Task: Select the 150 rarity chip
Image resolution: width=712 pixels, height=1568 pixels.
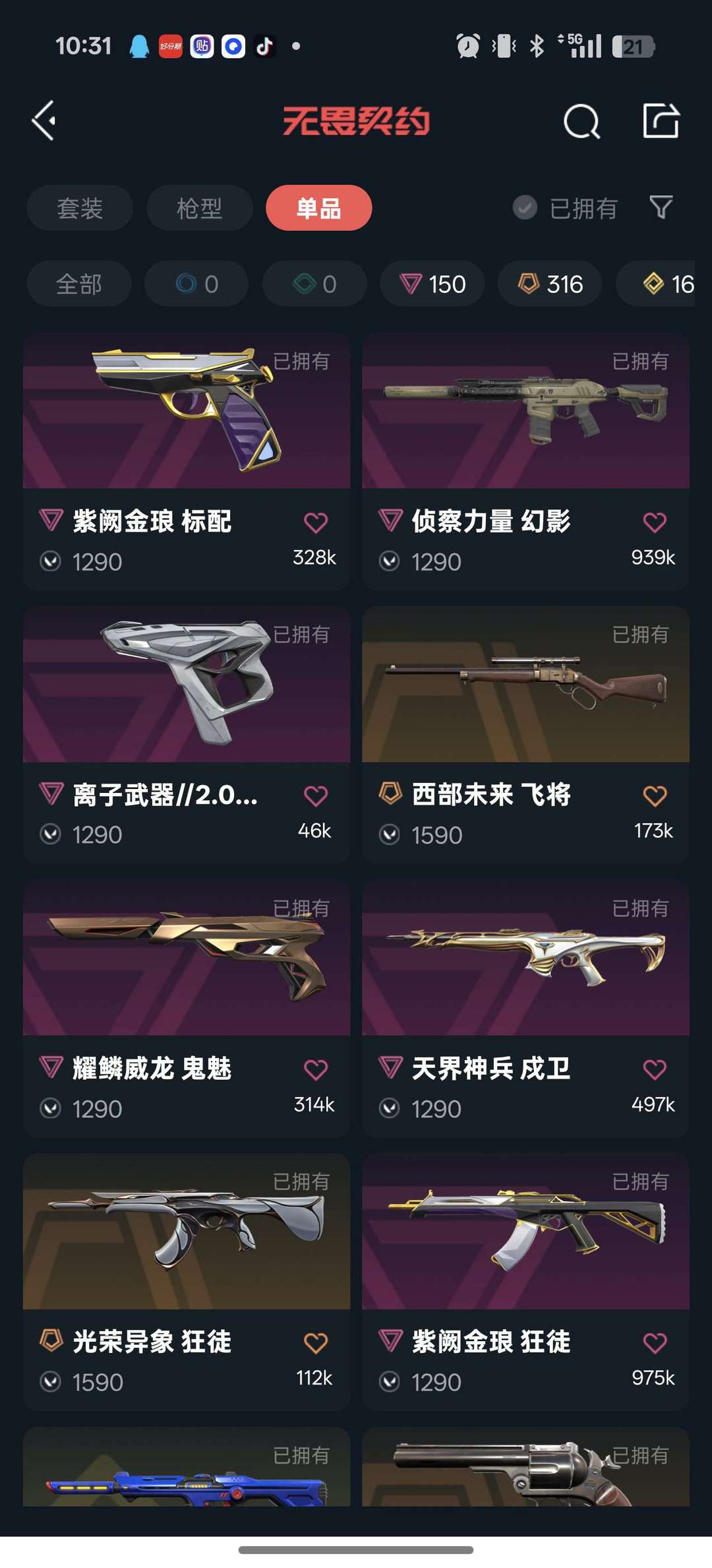Action: pyautogui.click(x=432, y=284)
